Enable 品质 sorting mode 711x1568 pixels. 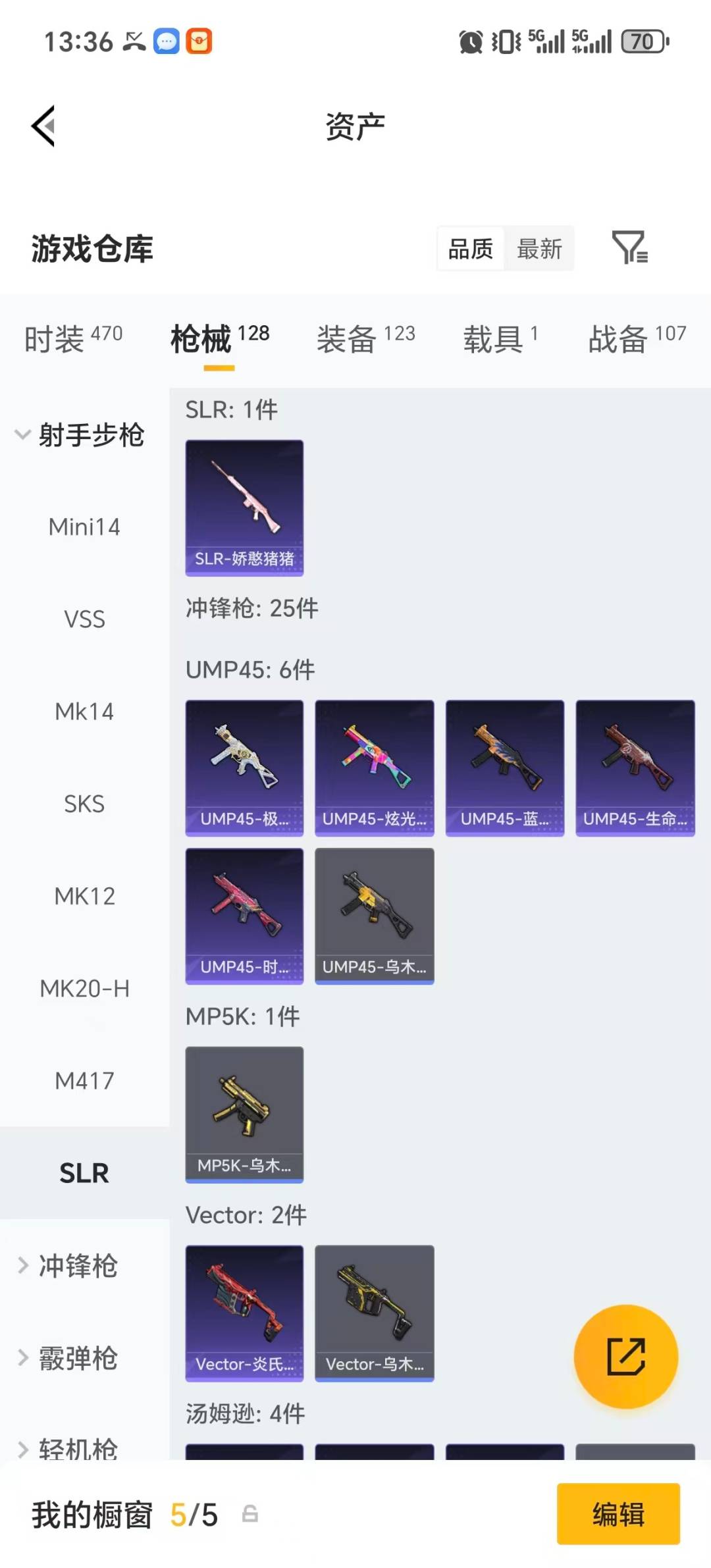pyautogui.click(x=469, y=249)
